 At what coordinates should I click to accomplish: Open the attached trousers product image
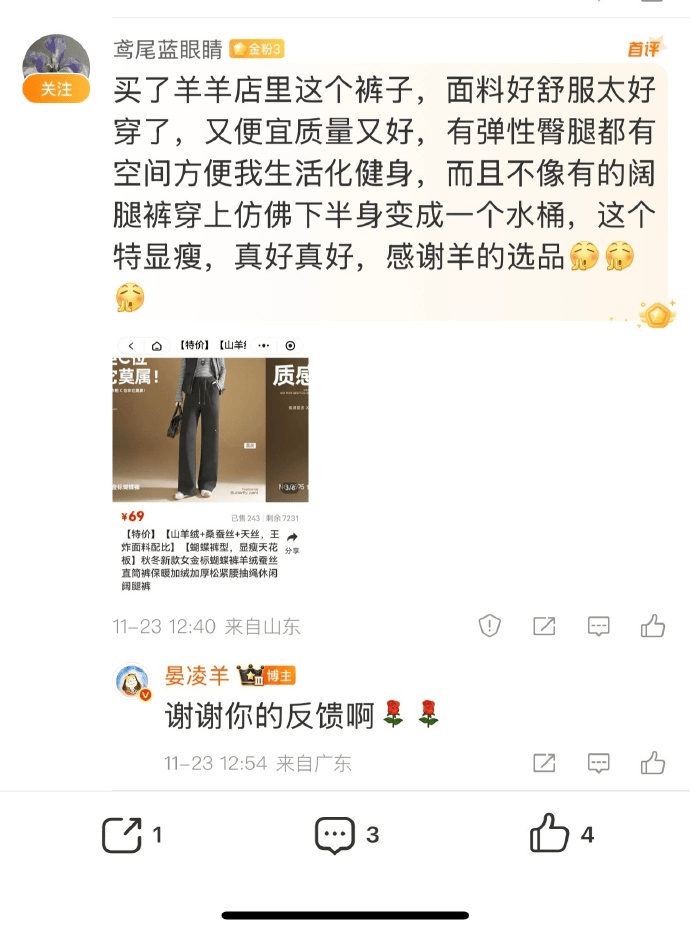pos(210,430)
